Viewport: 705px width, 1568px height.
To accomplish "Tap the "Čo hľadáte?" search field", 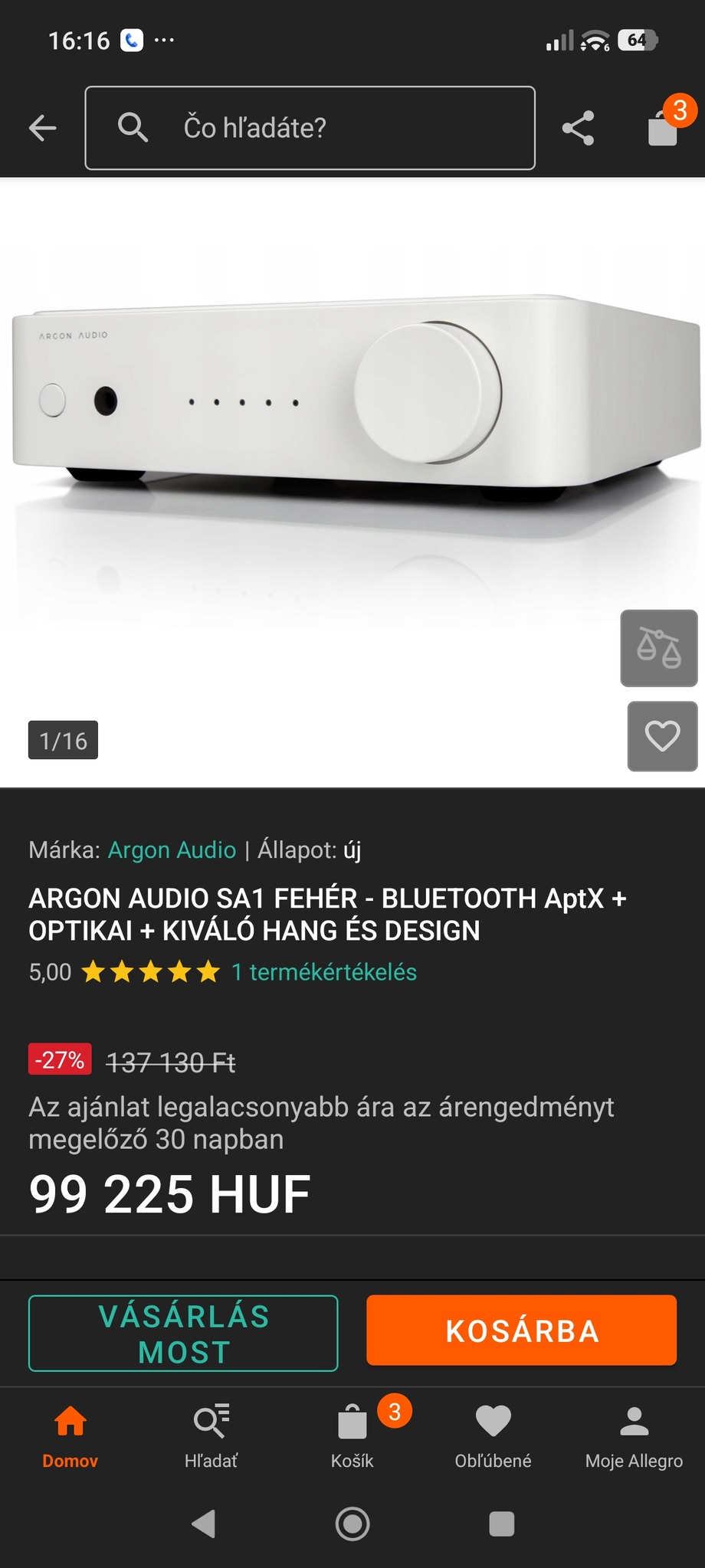I will pyautogui.click(x=310, y=128).
